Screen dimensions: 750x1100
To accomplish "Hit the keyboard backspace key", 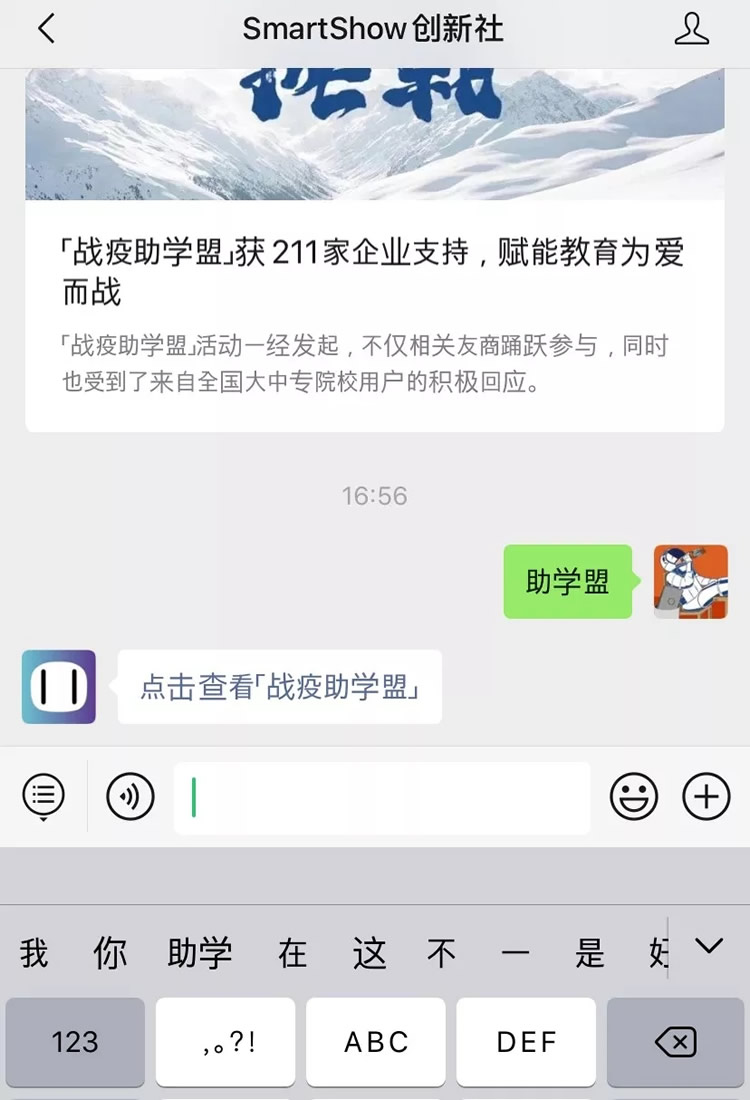I will click(676, 1043).
